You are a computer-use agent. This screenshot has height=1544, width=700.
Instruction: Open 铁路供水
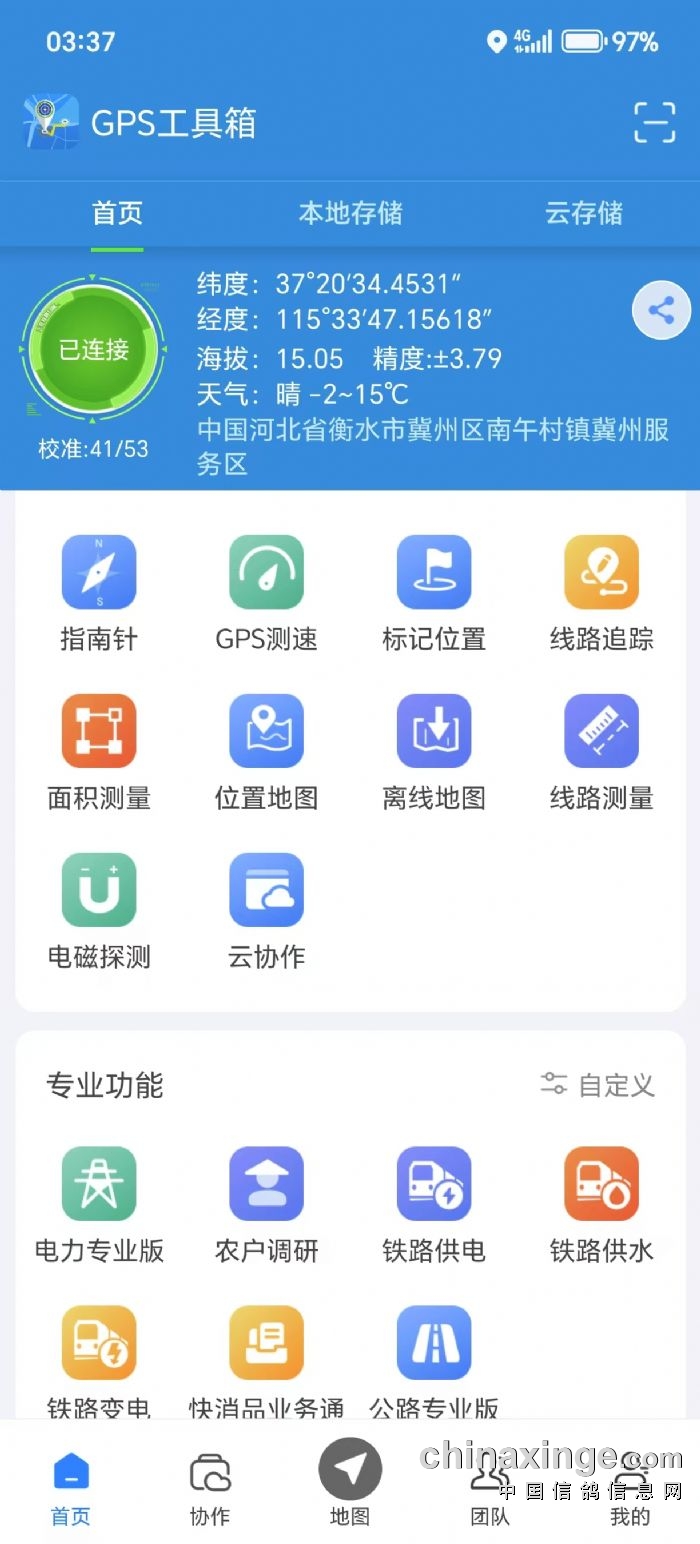pos(601,1206)
